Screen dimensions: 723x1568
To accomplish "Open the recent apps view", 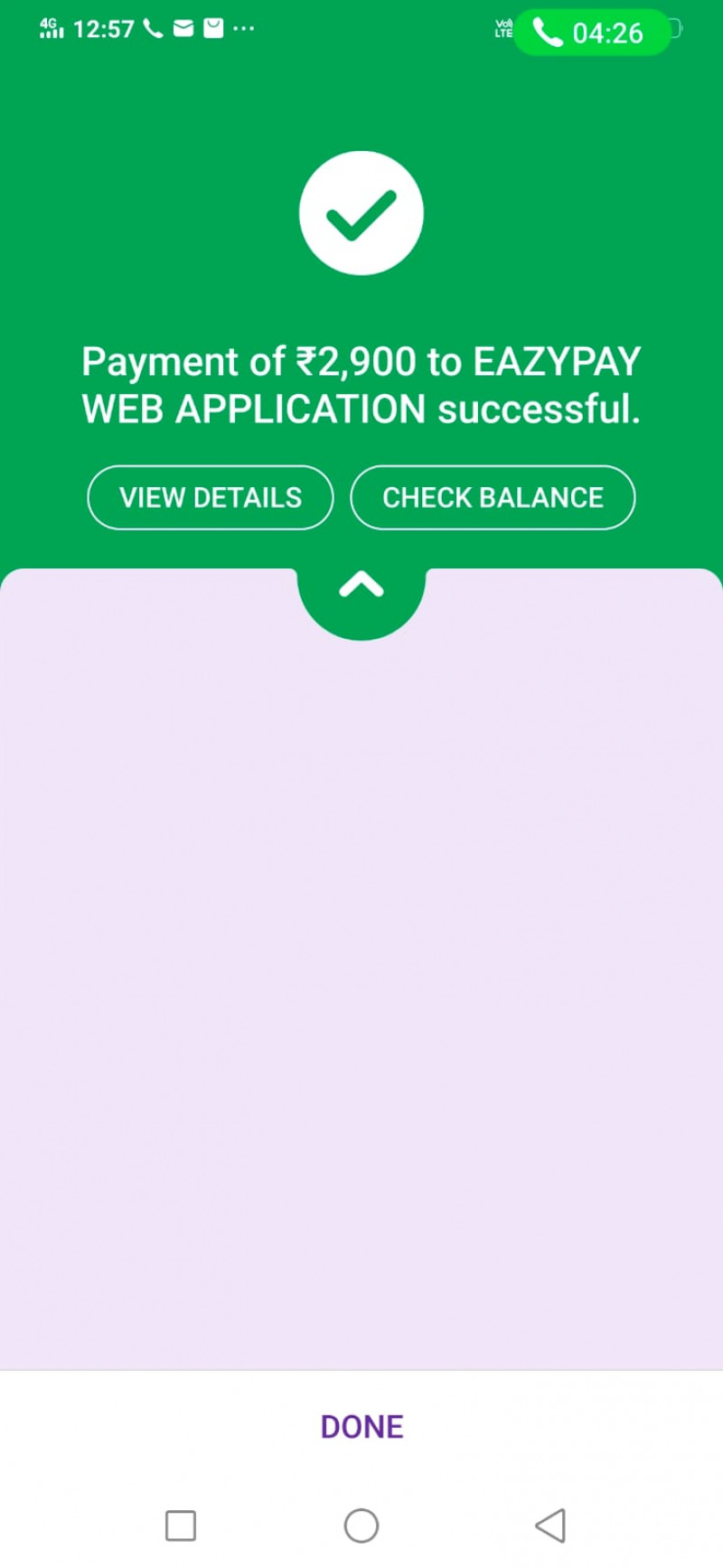I will (x=181, y=1526).
